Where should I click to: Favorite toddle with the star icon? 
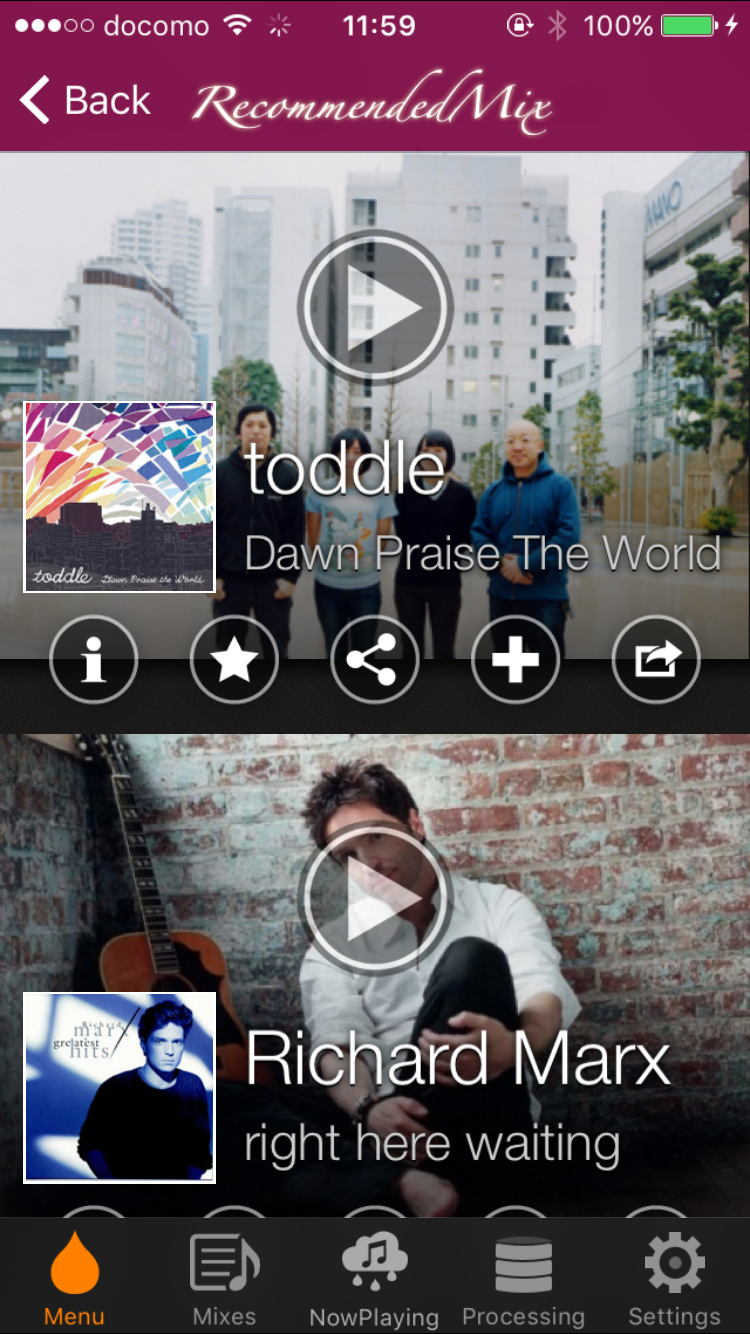234,661
